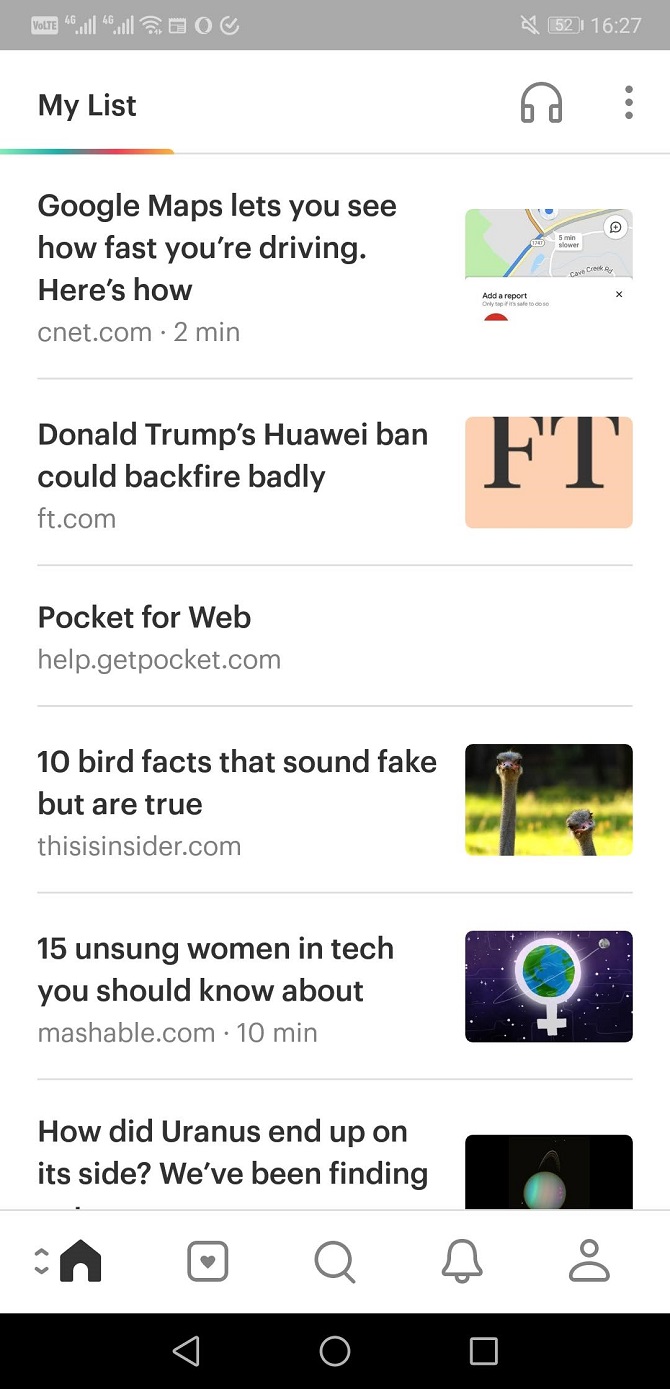Read Donald Trump's Huawei ban article
This screenshot has width=670, height=1389.
pyautogui.click(x=232, y=455)
